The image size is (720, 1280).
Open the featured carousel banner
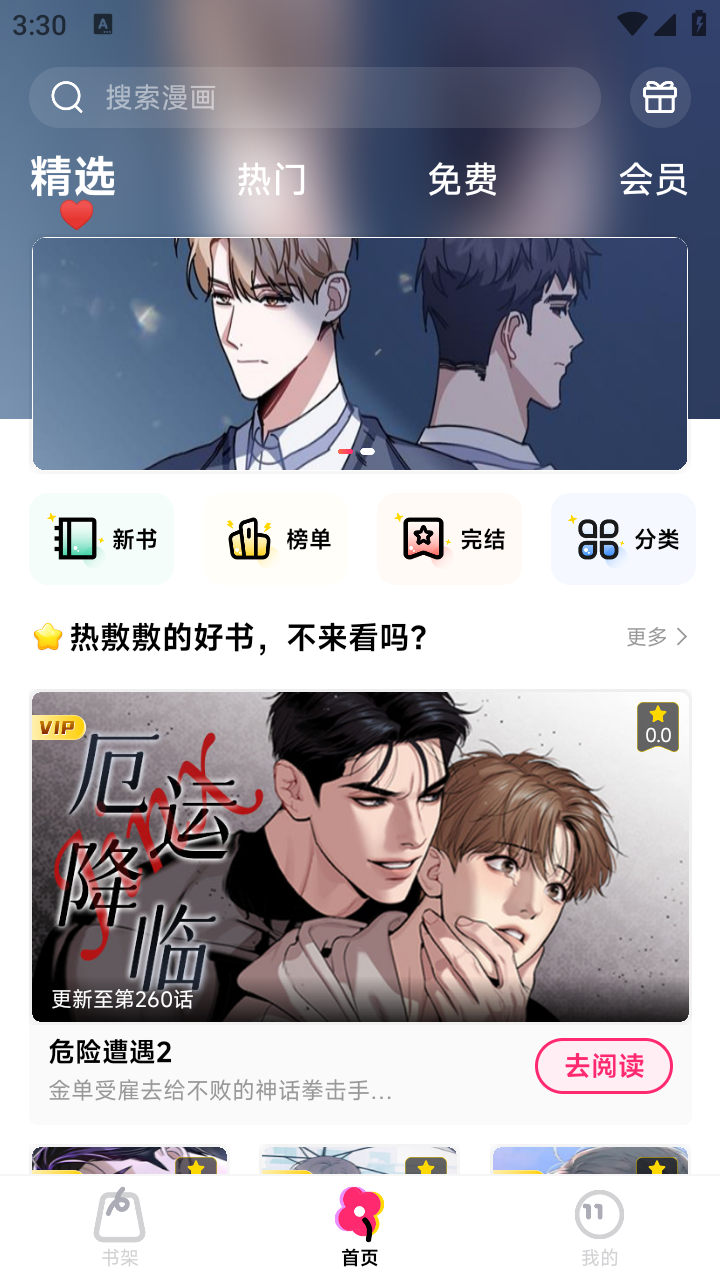pyautogui.click(x=360, y=353)
